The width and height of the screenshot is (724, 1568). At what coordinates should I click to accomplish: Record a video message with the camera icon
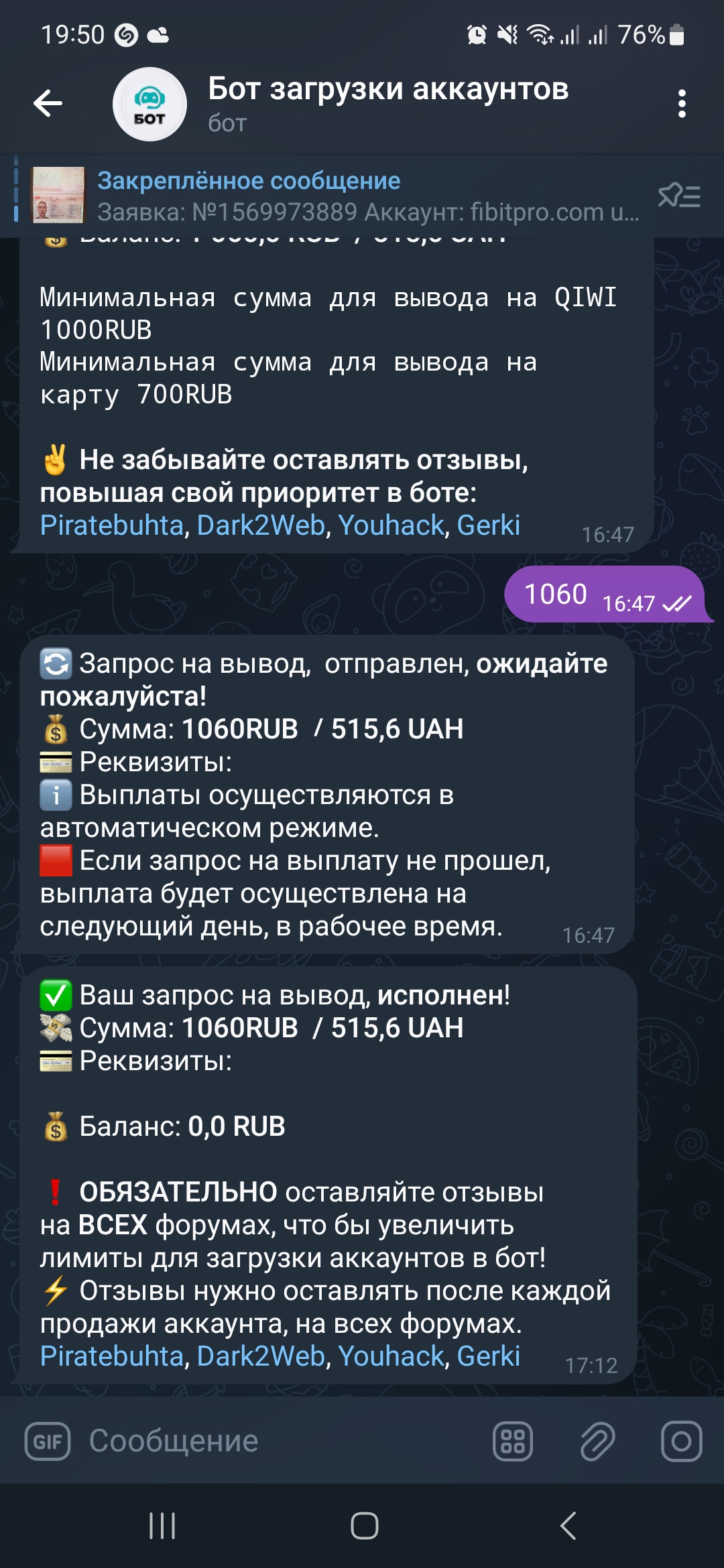click(x=681, y=1441)
